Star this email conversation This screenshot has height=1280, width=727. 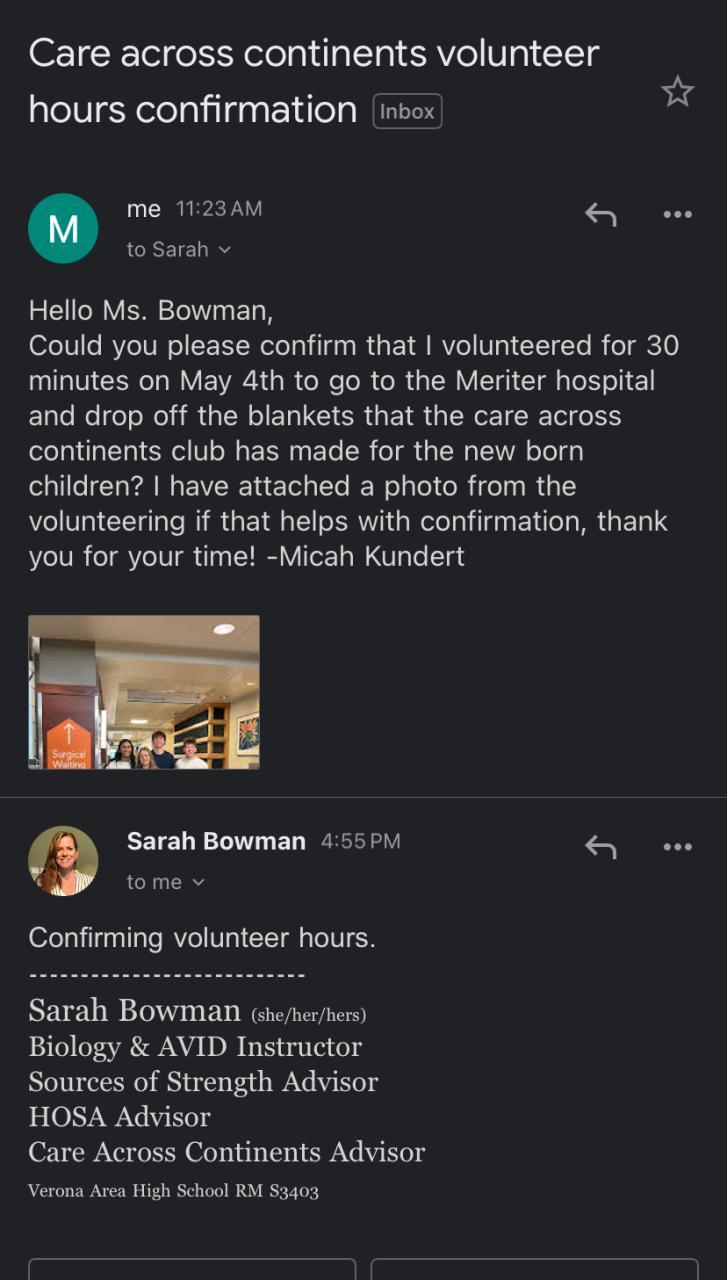677,92
